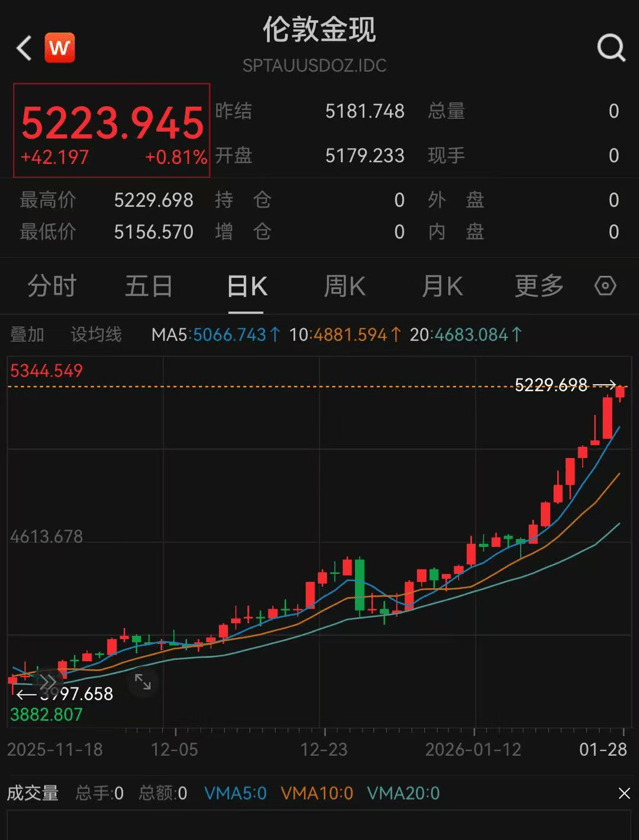Screen dimensions: 639x840
Task: Select the 日K chart tab
Action: (x=246, y=287)
